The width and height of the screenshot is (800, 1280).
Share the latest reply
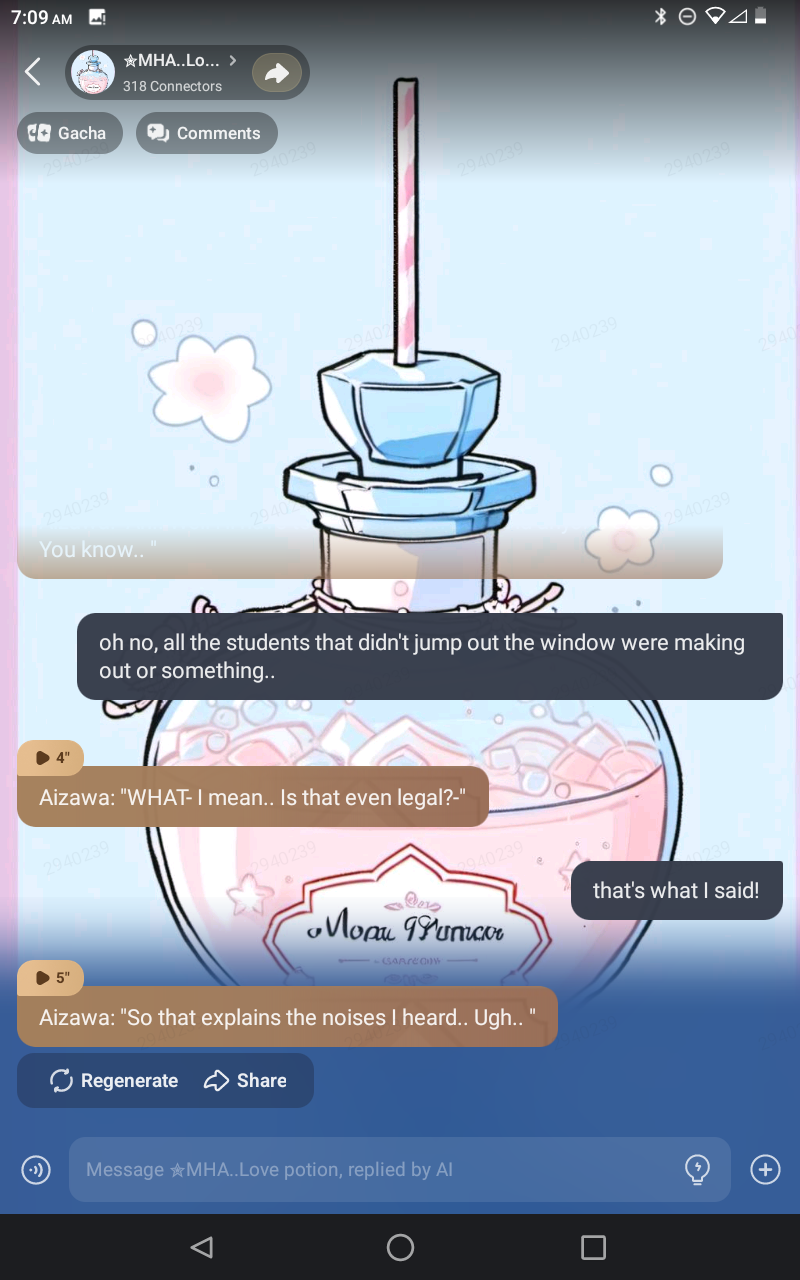coord(246,1081)
